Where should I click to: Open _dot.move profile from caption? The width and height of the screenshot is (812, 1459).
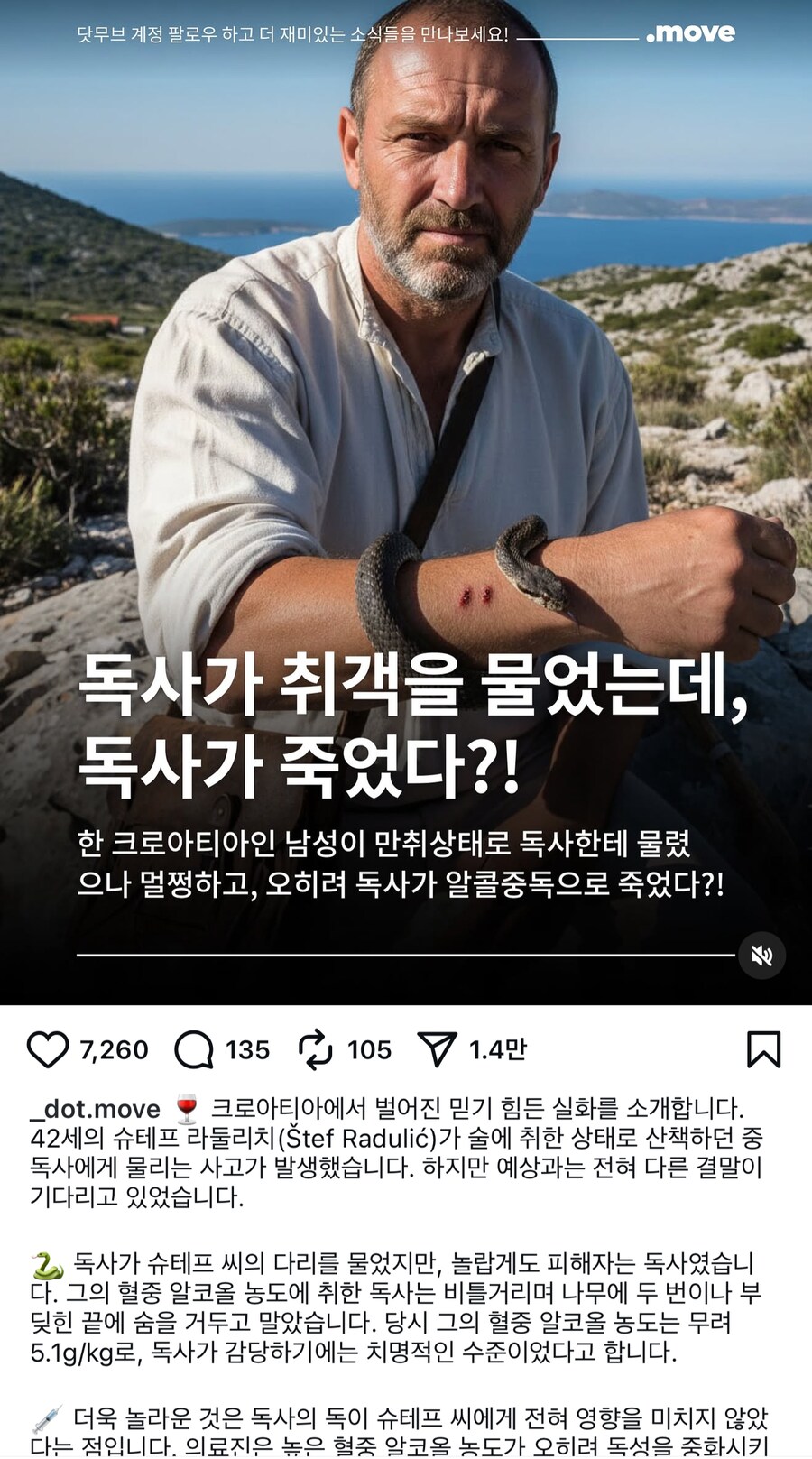[95, 1108]
